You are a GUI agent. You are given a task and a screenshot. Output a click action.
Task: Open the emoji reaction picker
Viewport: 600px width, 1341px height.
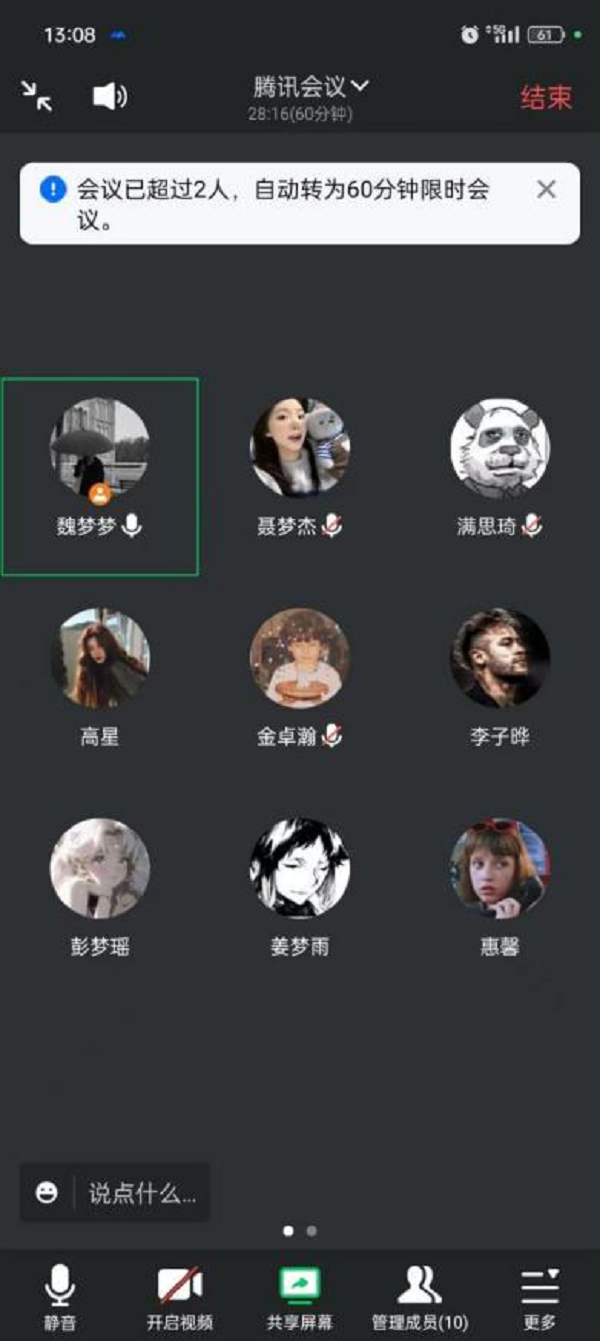pos(46,1192)
